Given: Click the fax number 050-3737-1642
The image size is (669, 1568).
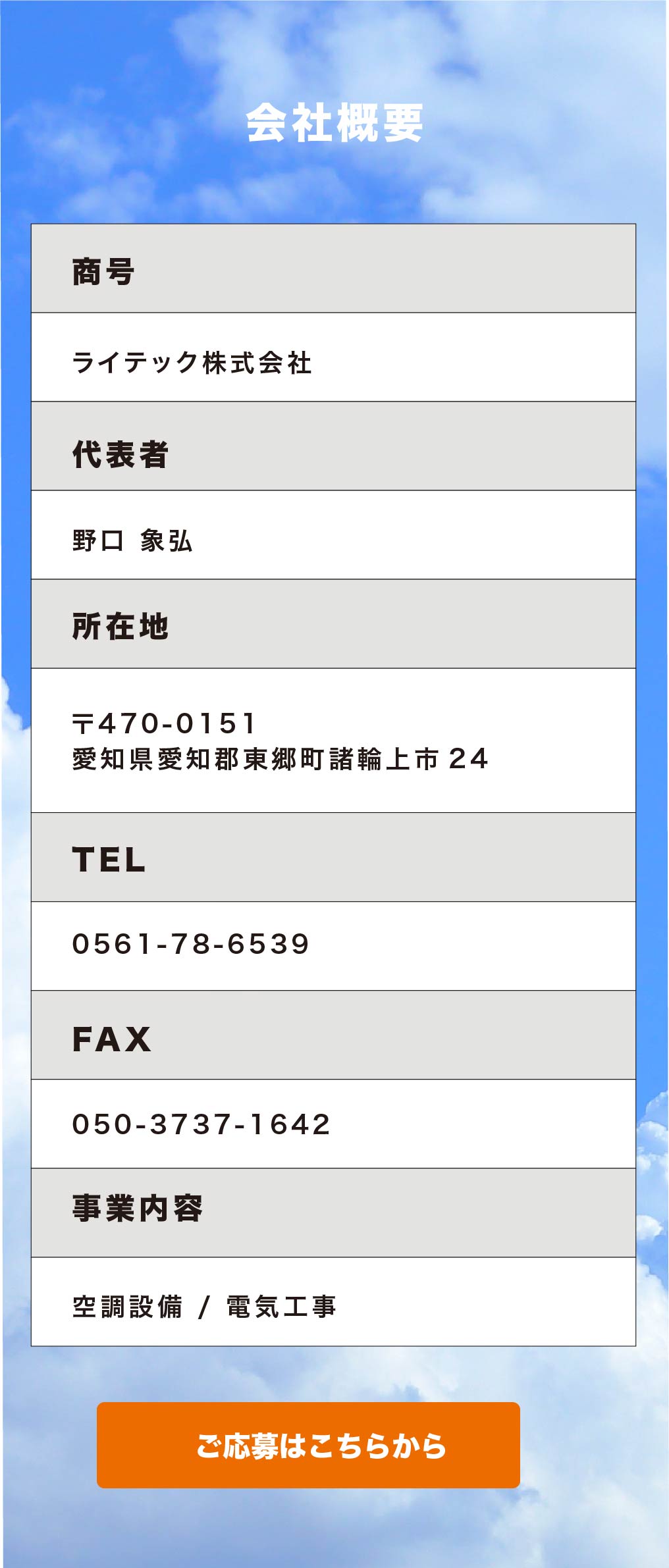Looking at the screenshot, I should pos(204,1122).
